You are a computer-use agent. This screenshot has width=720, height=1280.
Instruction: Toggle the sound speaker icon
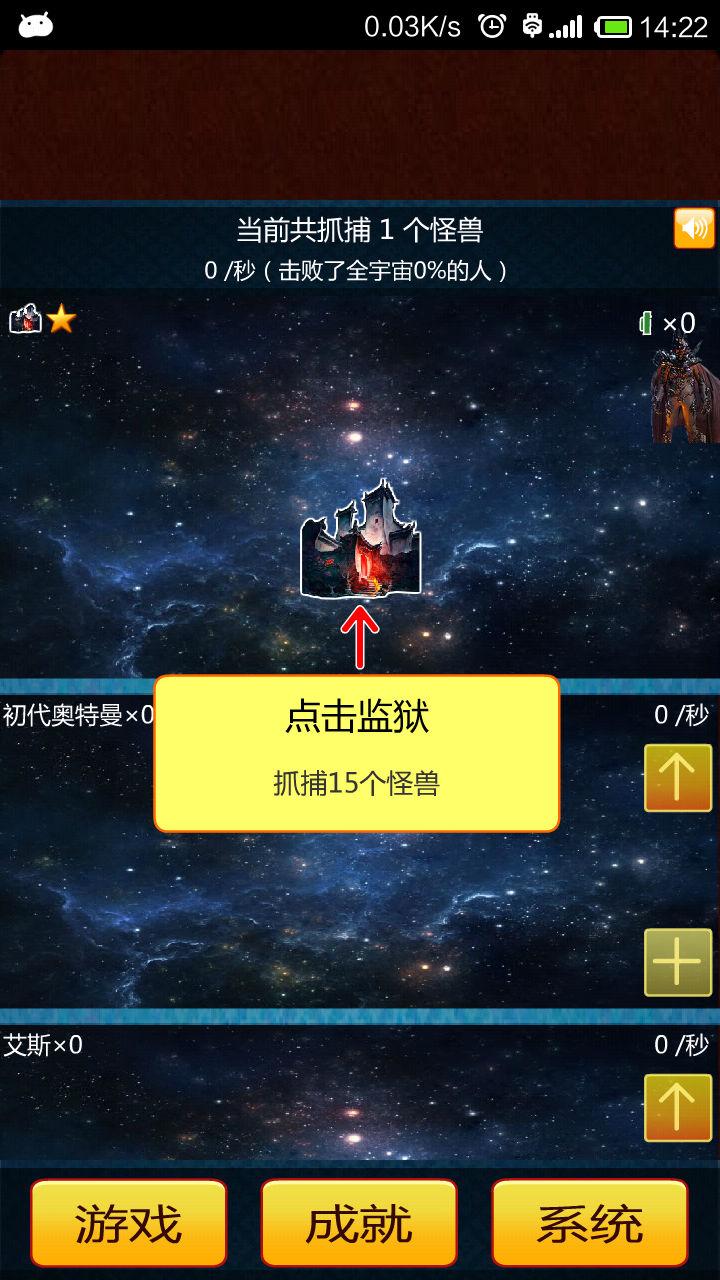pyautogui.click(x=694, y=228)
